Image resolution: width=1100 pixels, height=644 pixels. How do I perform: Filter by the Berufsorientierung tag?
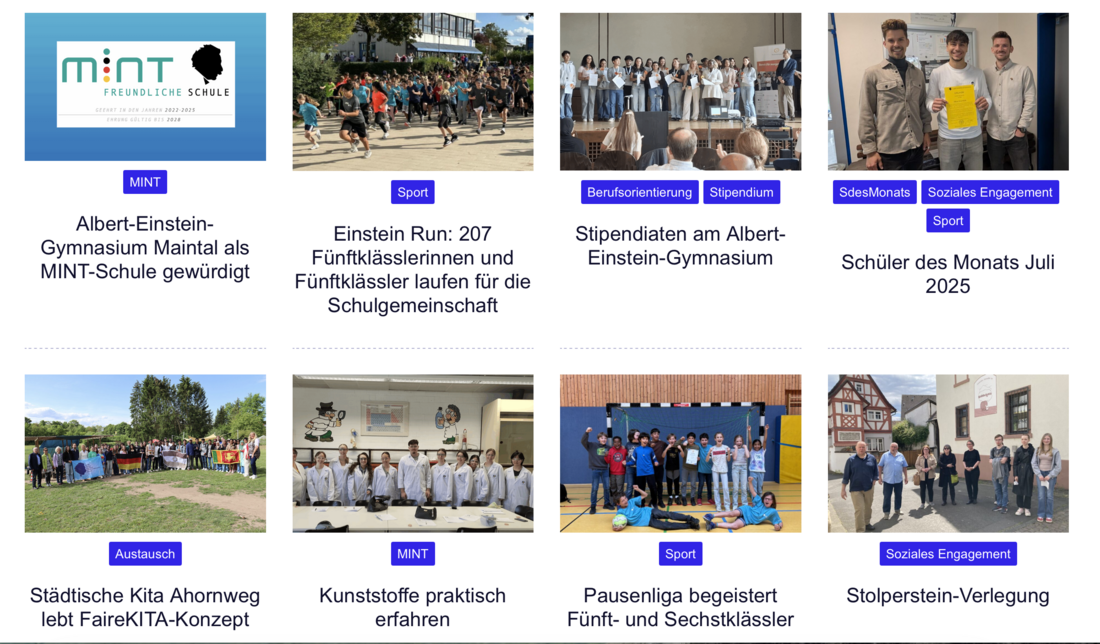click(639, 192)
